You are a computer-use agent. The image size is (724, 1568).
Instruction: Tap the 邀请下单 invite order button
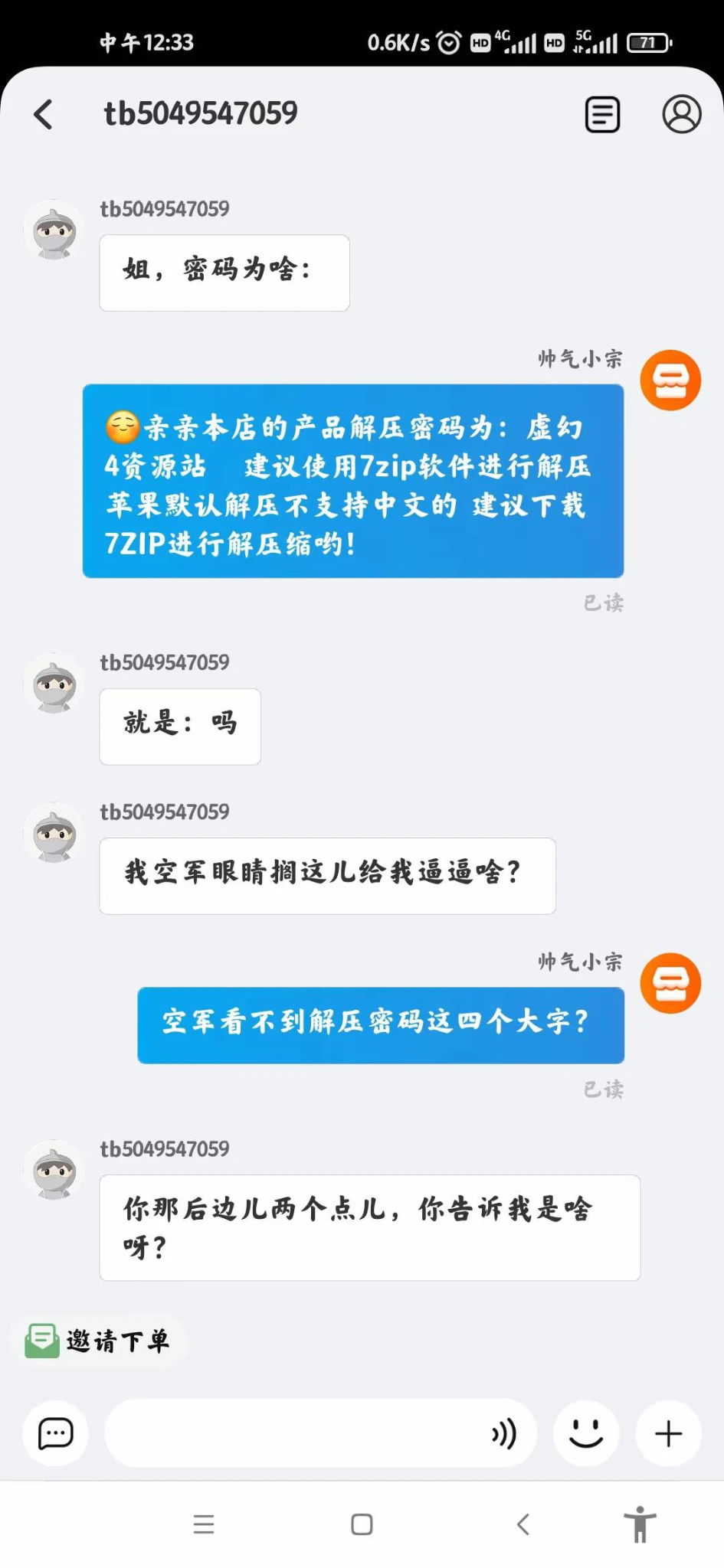coord(98,1341)
